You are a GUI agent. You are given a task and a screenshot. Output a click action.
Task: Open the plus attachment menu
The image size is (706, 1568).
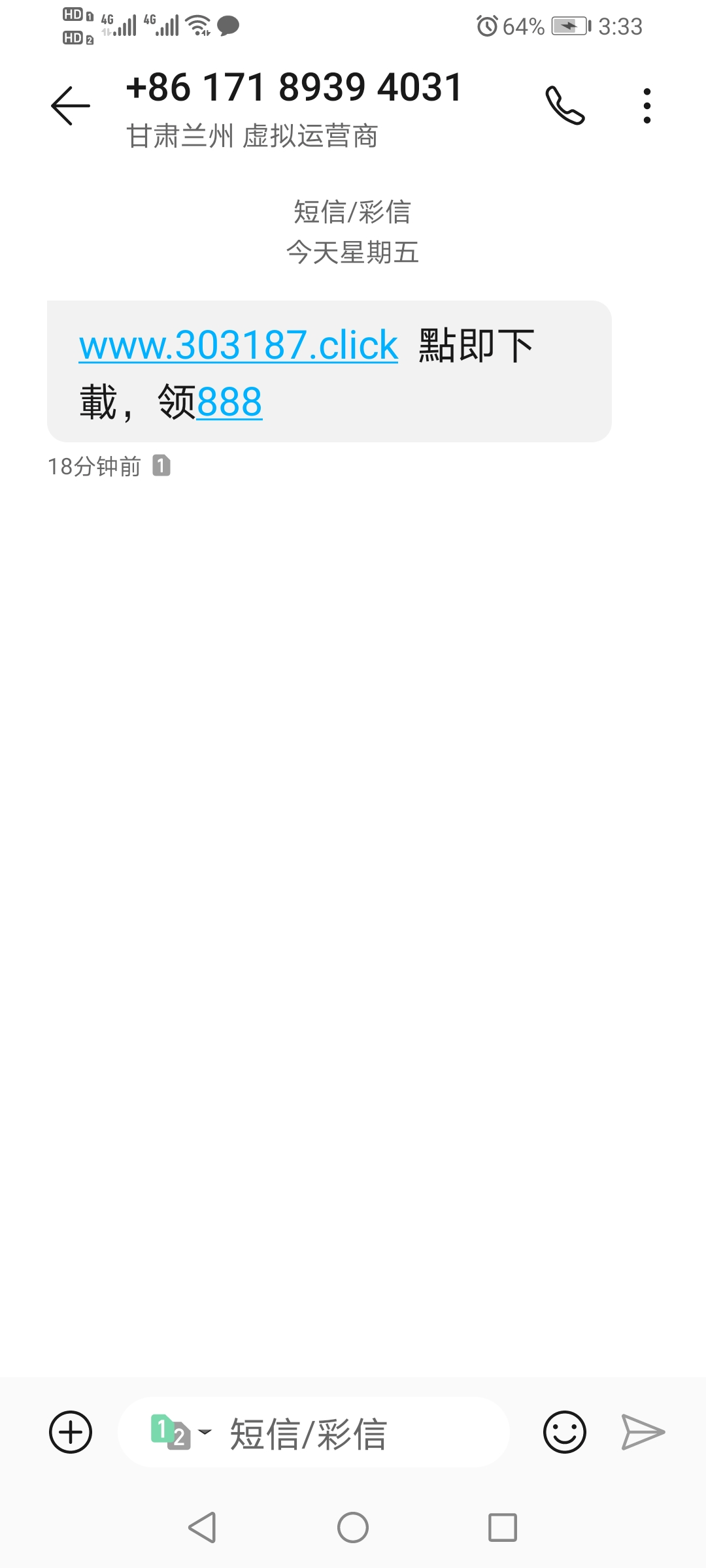click(71, 1432)
